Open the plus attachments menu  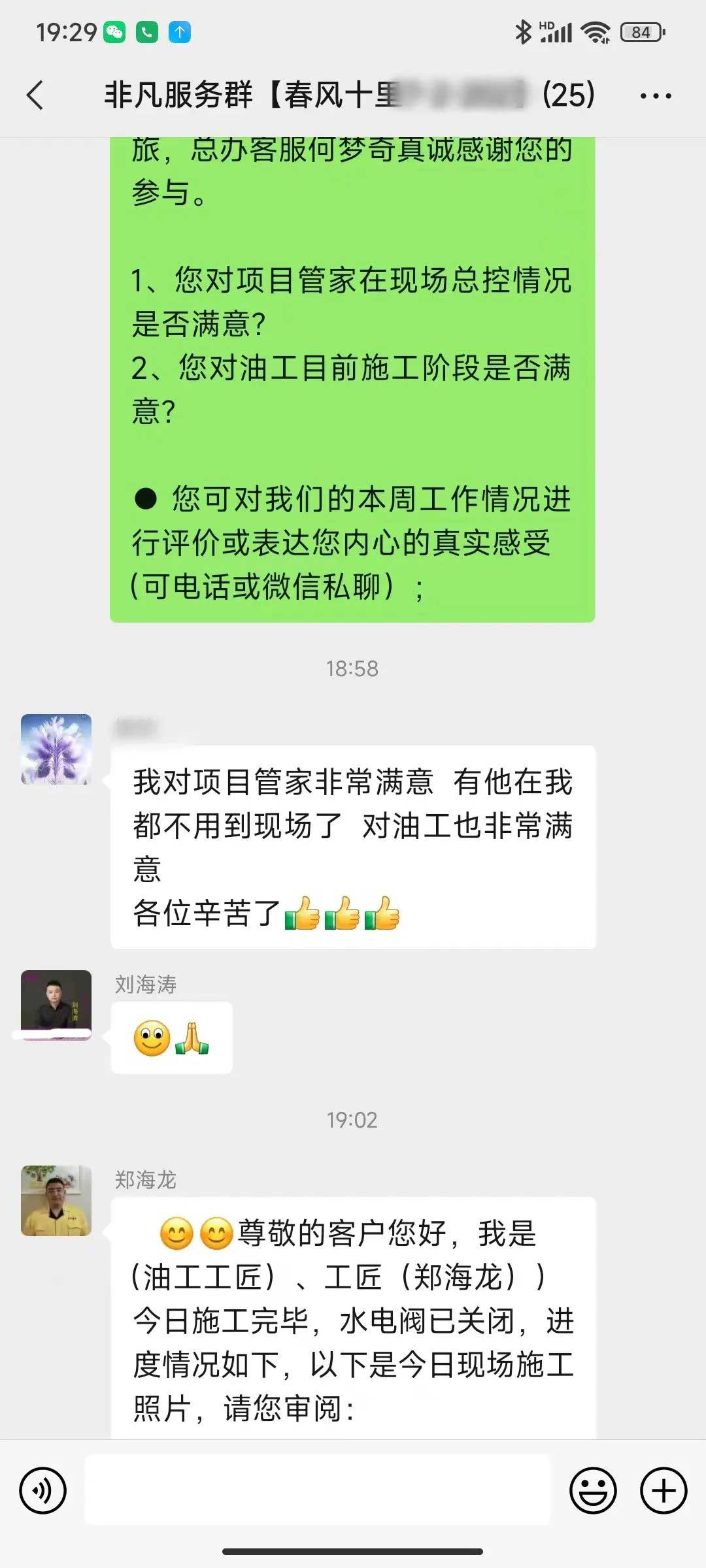pos(664,1490)
